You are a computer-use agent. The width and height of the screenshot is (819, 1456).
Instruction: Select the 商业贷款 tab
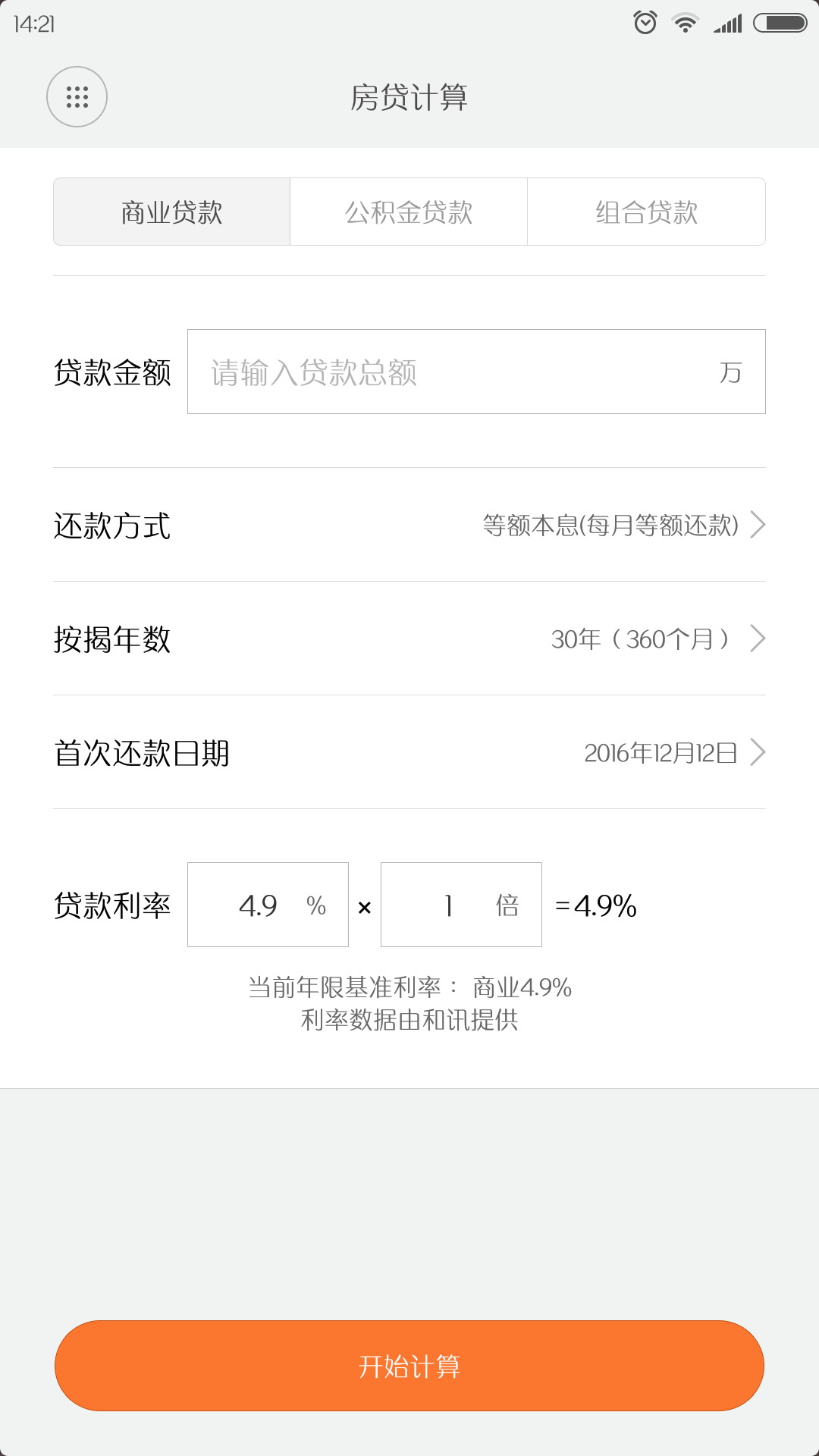pyautogui.click(x=172, y=212)
